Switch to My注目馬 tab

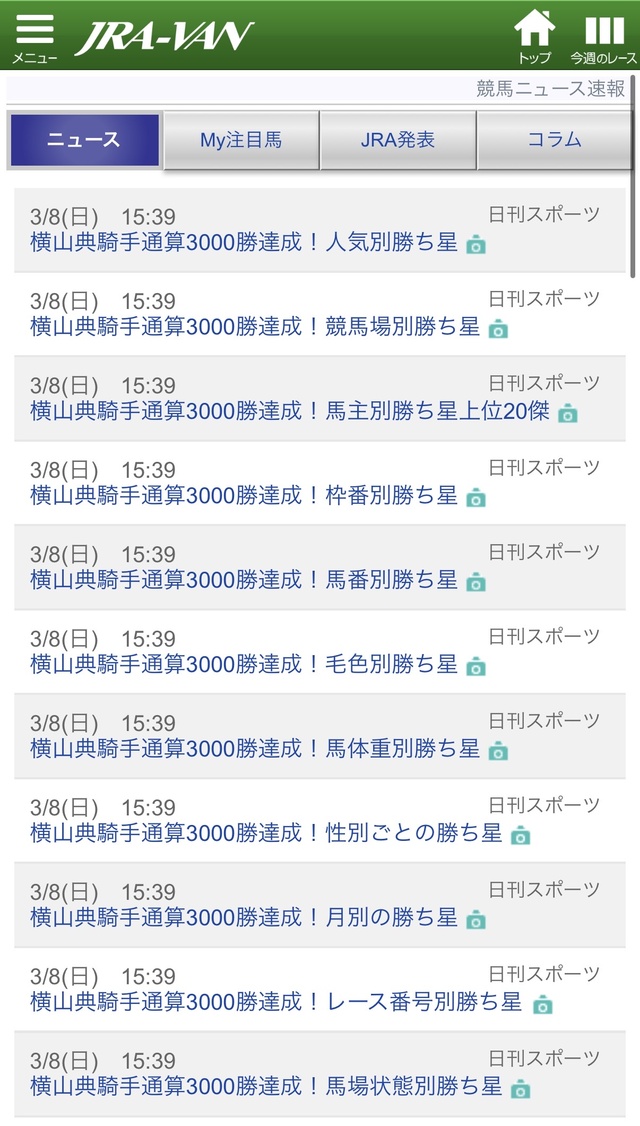[241, 141]
